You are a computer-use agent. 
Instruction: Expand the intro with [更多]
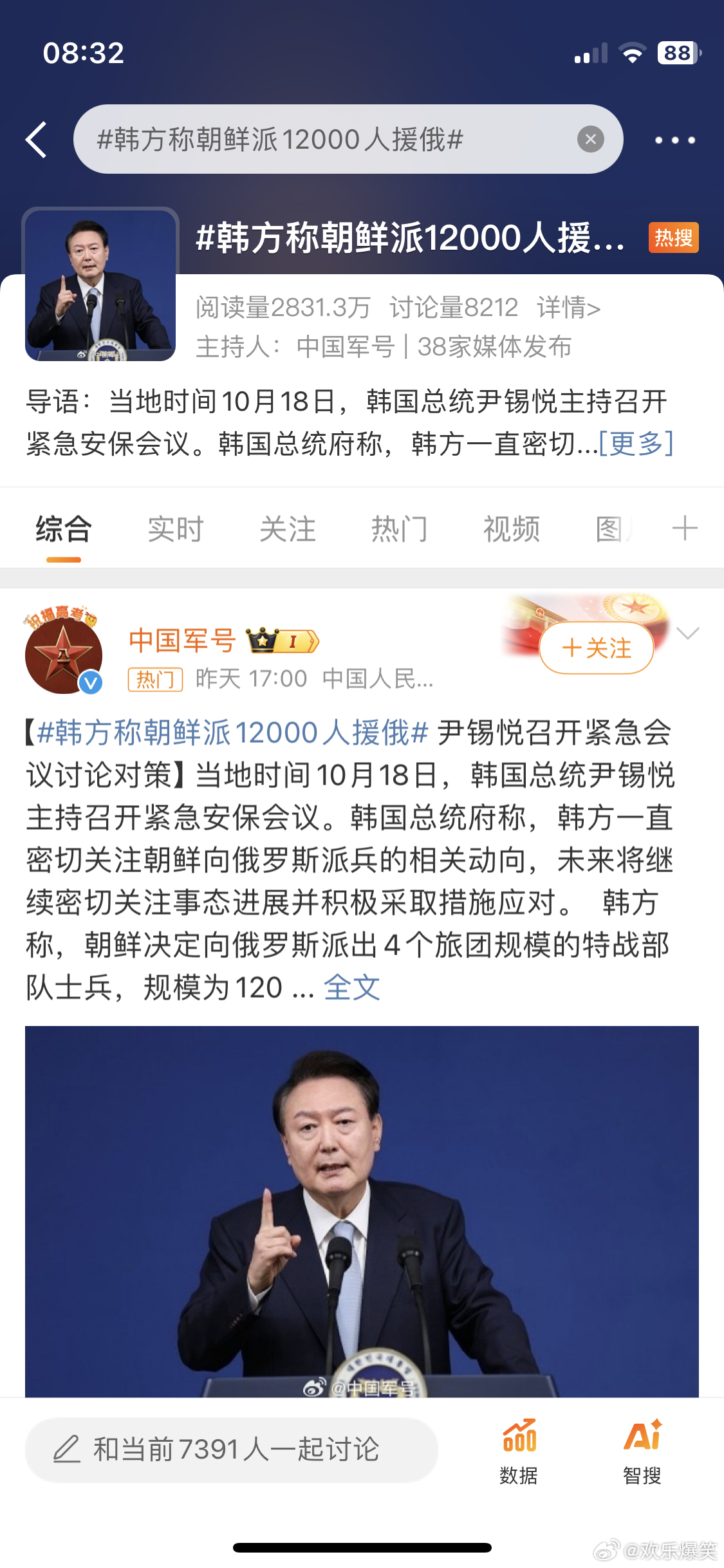(636, 443)
